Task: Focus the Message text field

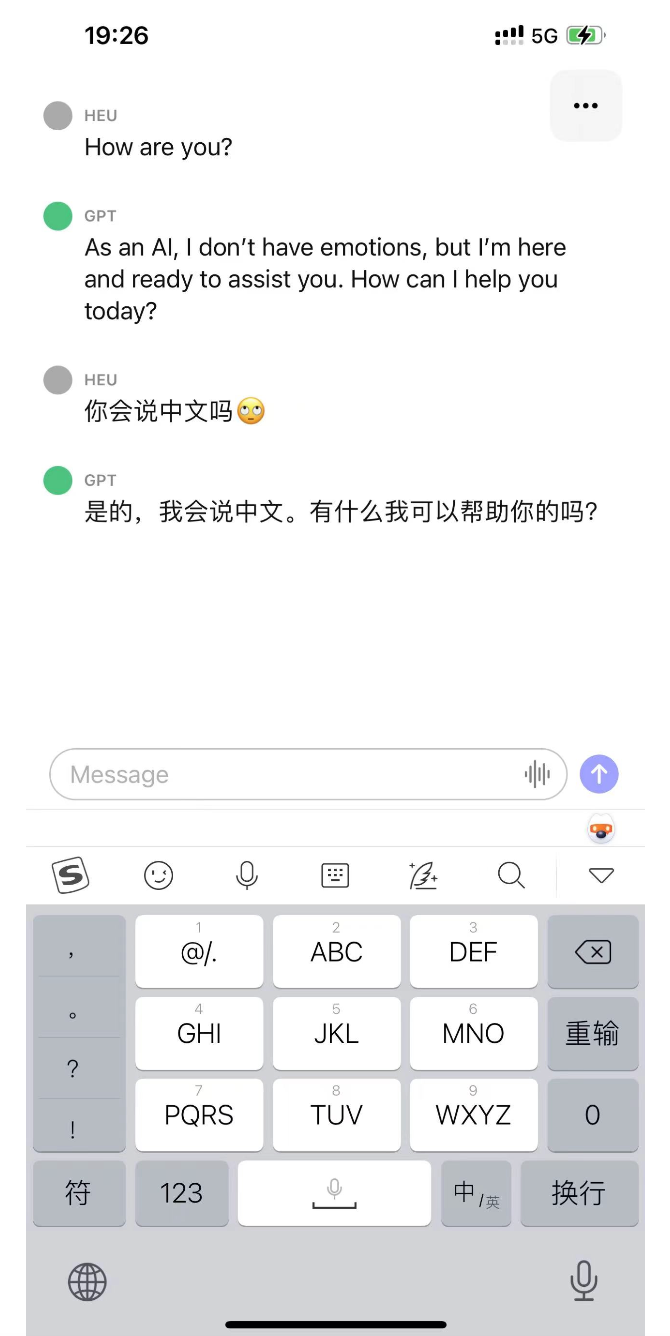Action: point(290,775)
